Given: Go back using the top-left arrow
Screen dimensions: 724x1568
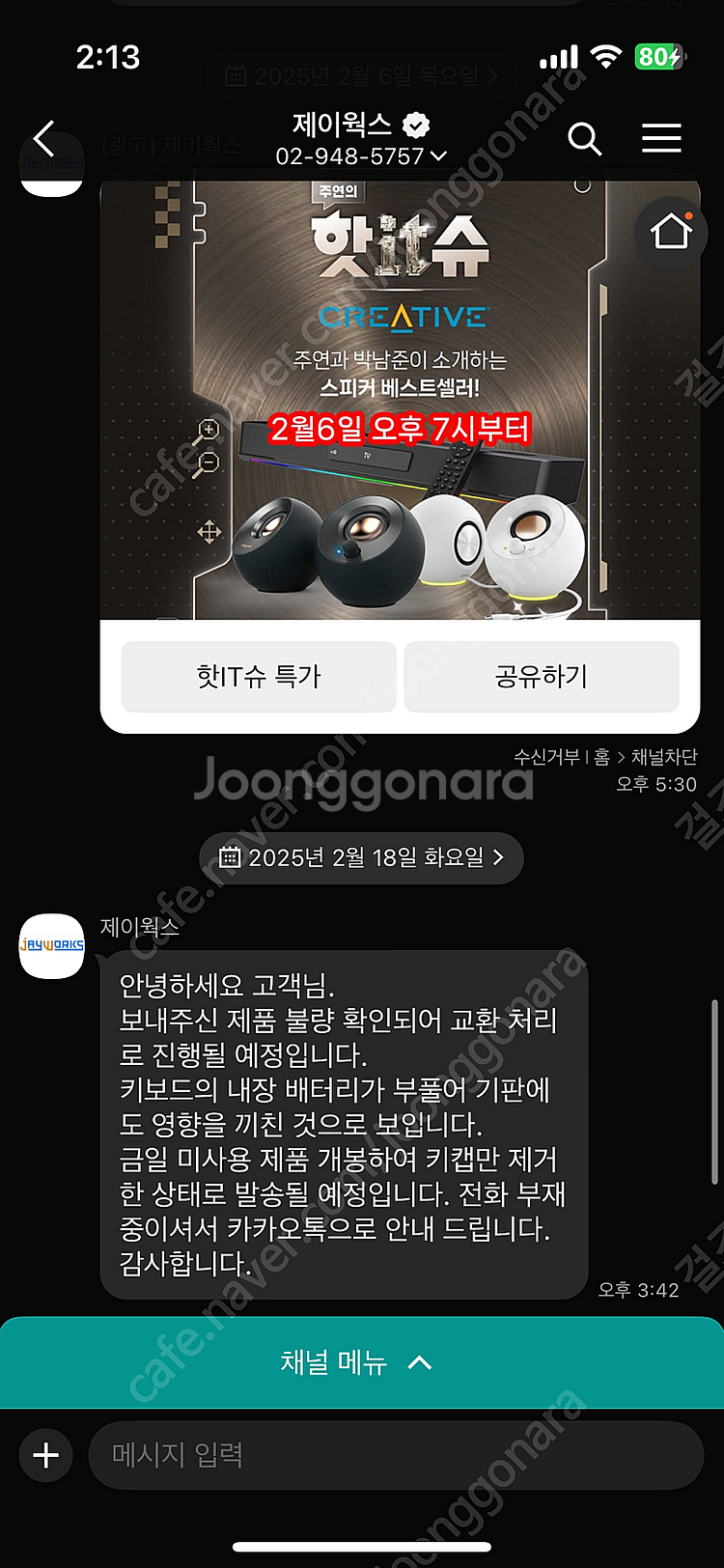Looking at the screenshot, I should (x=43, y=139).
